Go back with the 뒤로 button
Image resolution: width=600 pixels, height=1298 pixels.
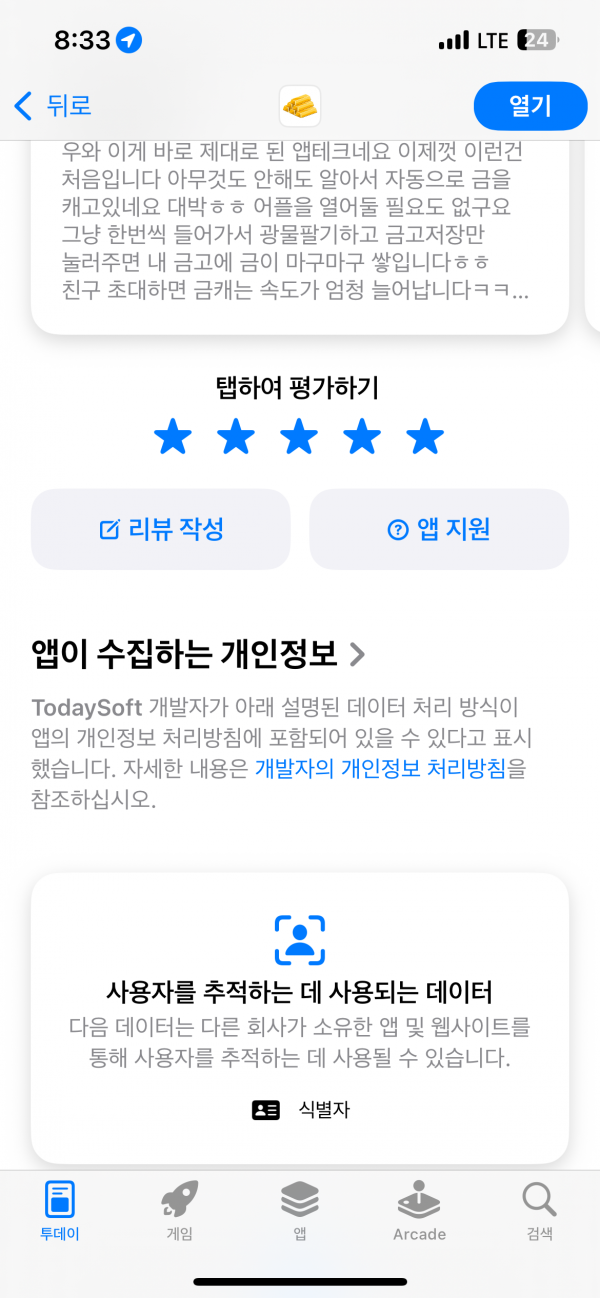pyautogui.click(x=53, y=105)
